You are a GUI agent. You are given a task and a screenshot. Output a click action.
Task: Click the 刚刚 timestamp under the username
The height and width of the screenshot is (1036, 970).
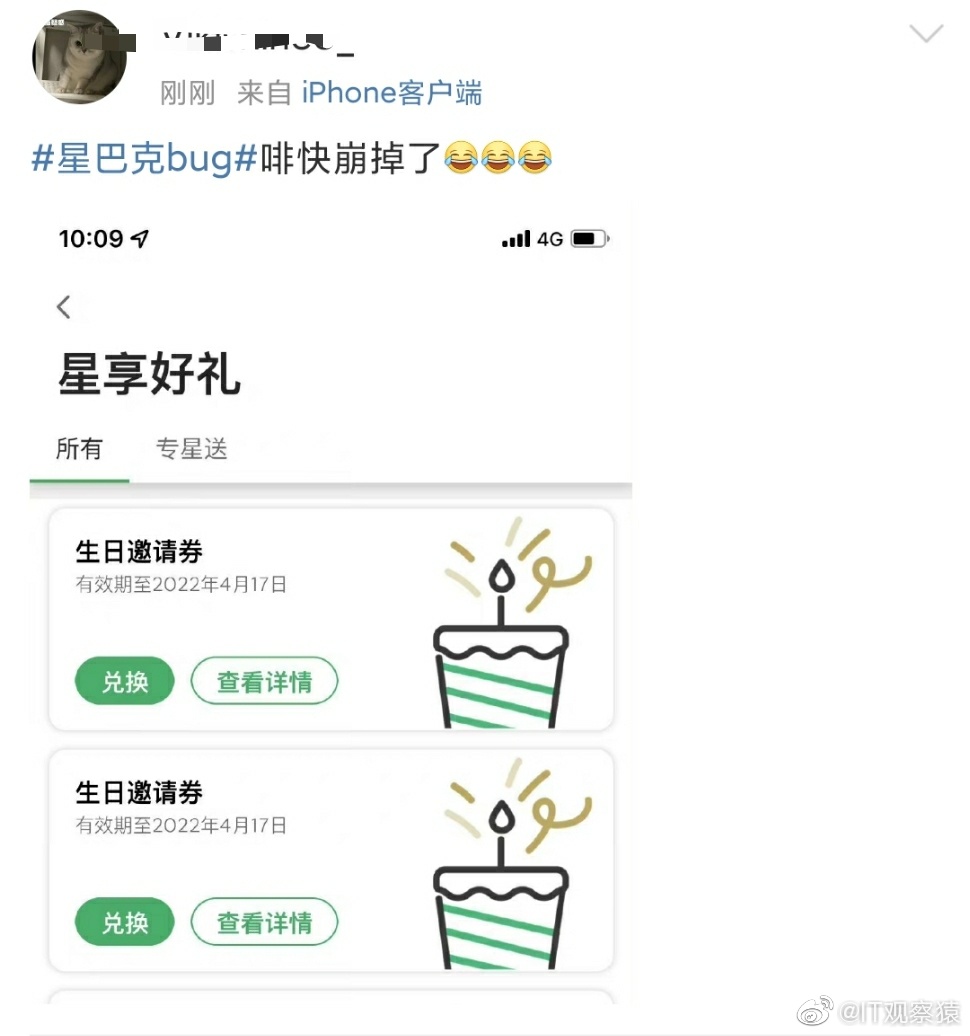pyautogui.click(x=188, y=92)
